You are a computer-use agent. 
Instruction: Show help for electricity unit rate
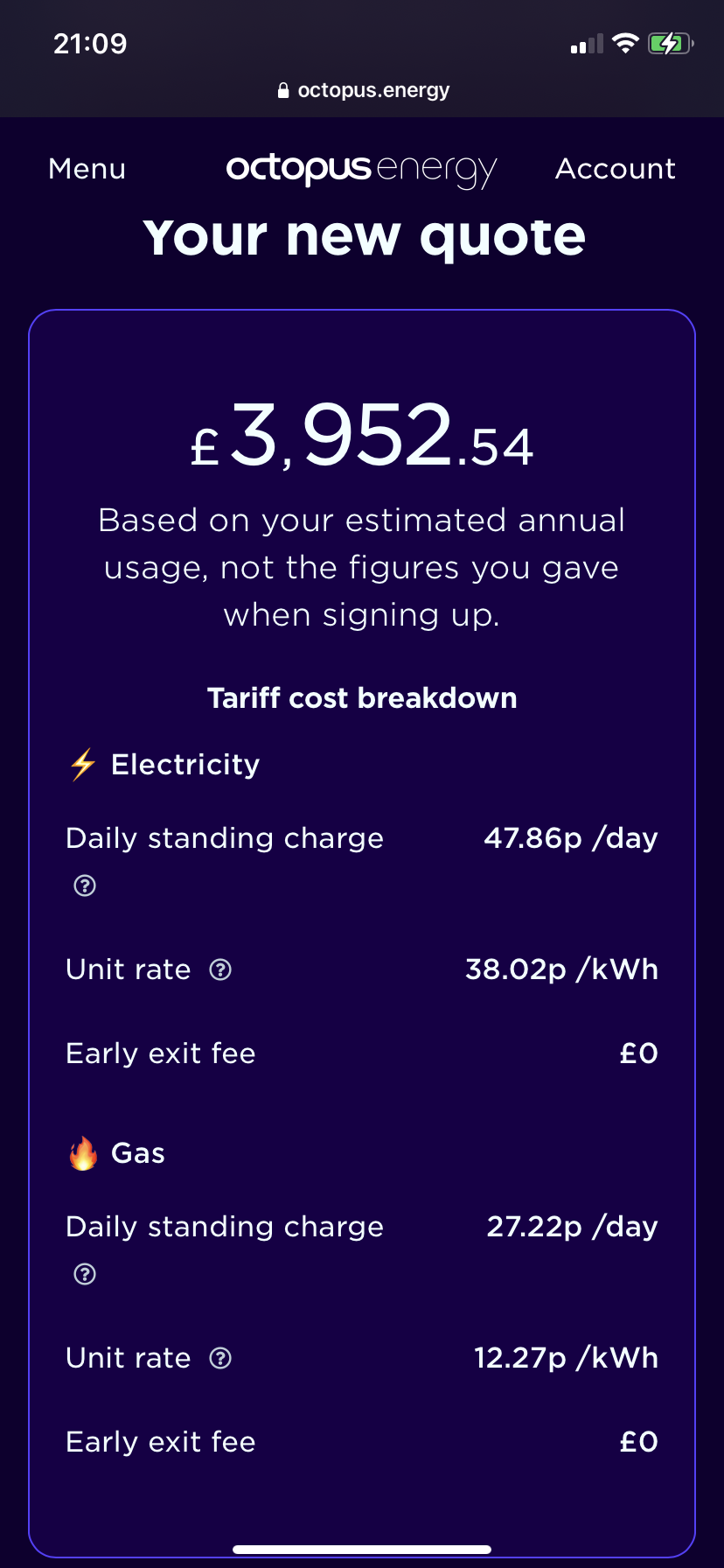coord(220,969)
